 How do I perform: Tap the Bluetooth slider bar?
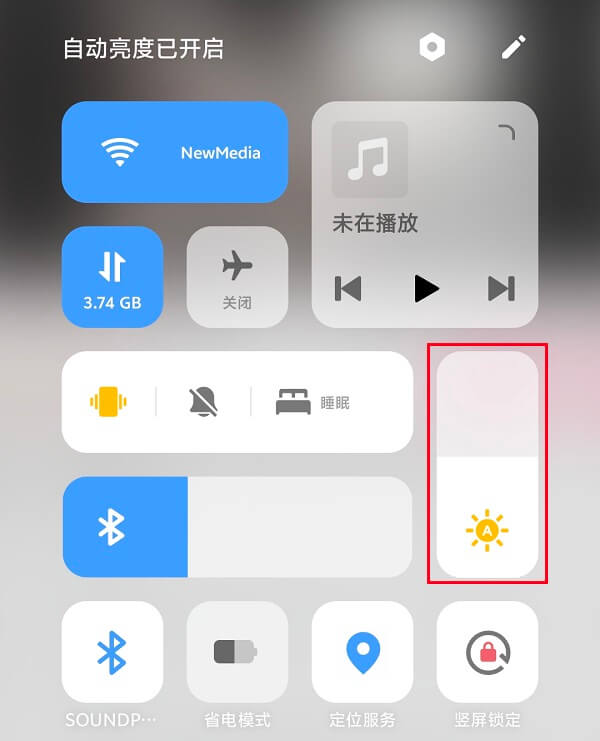pos(237,527)
